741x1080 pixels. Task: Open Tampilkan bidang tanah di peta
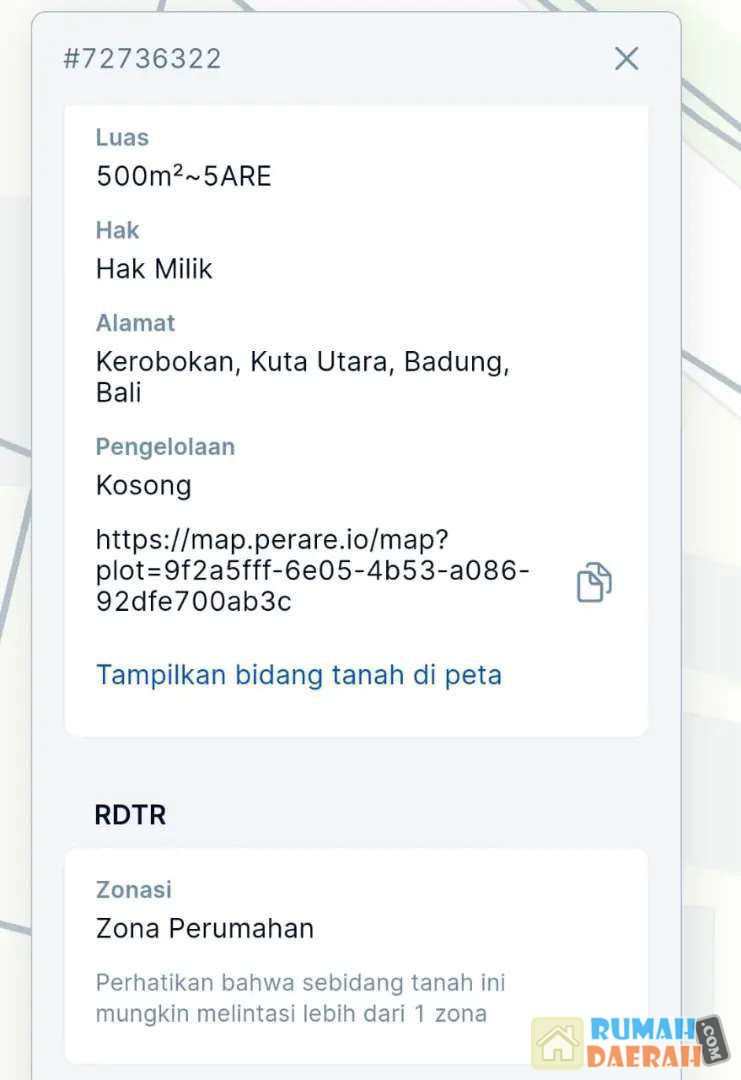pyautogui.click(x=298, y=675)
